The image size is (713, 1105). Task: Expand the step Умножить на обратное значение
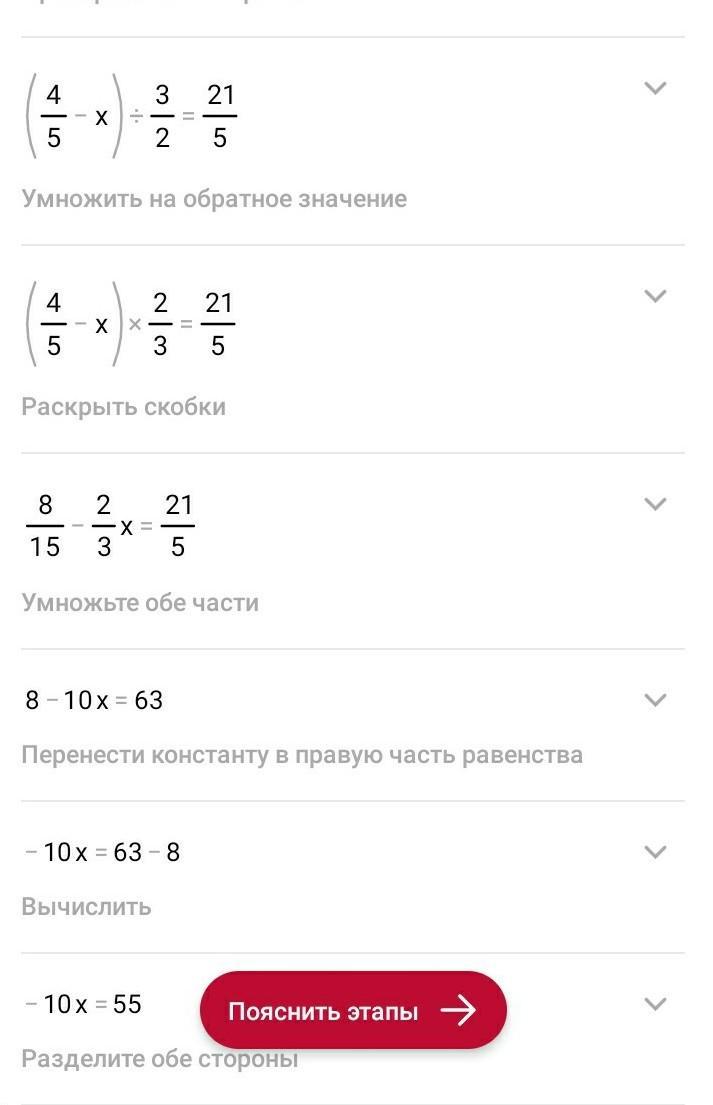click(655, 89)
